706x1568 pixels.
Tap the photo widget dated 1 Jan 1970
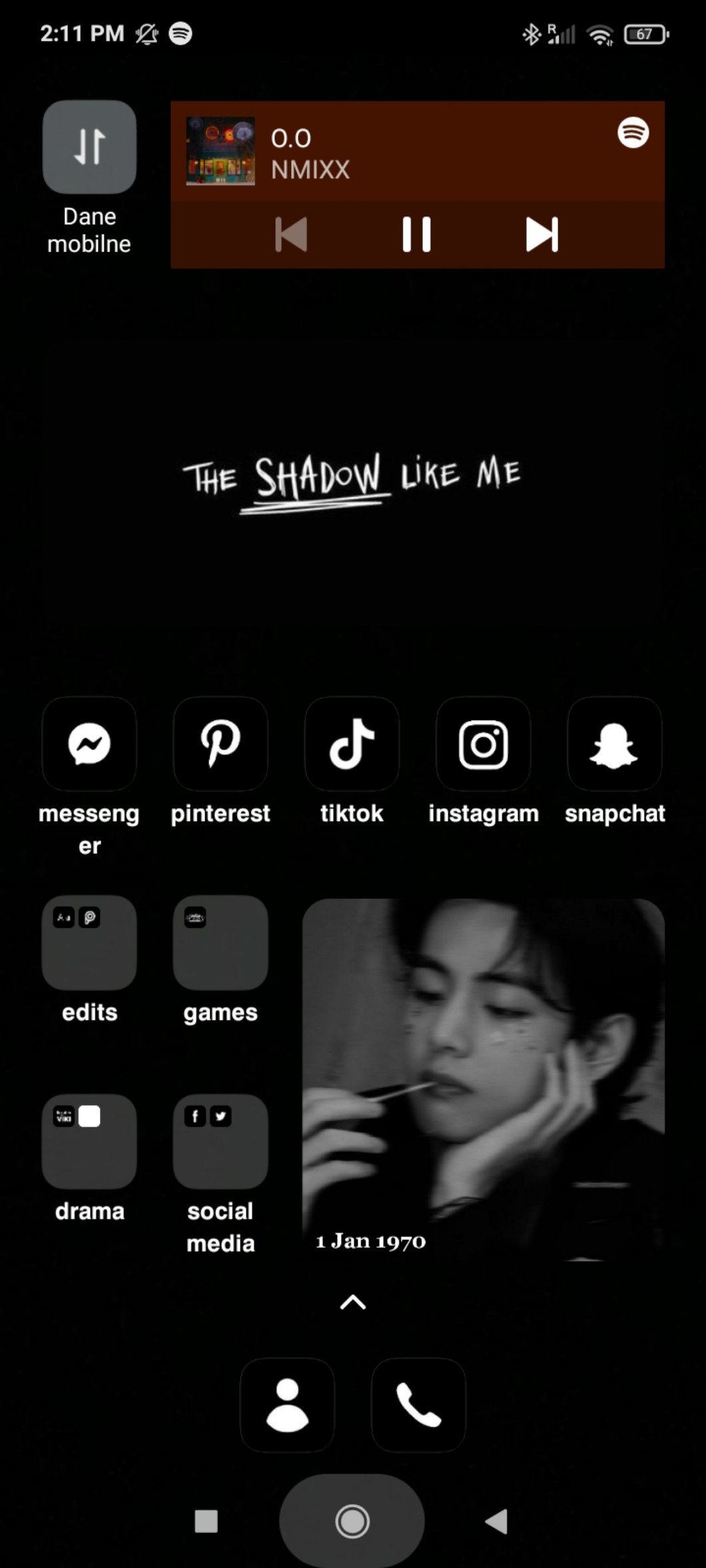pyautogui.click(x=484, y=1079)
